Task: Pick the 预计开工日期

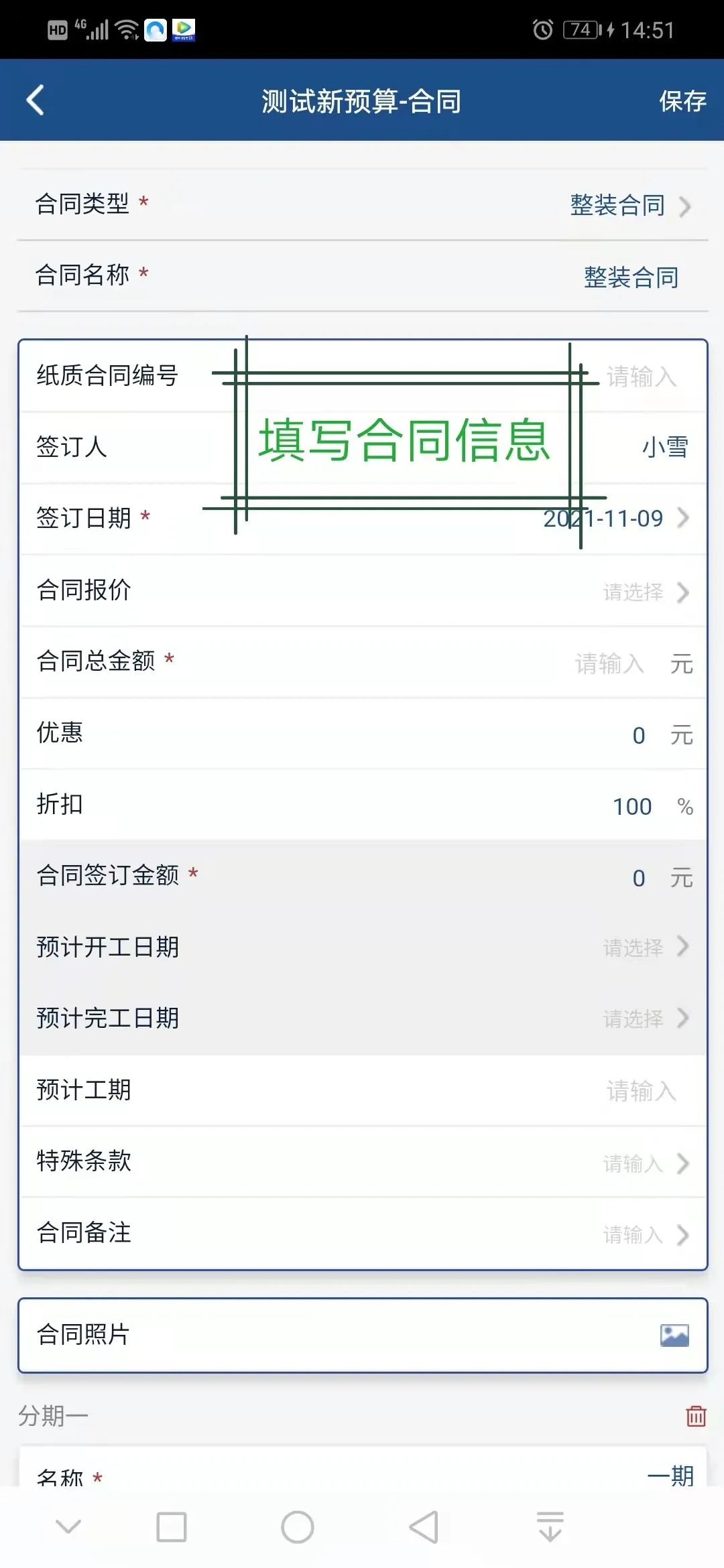Action: click(363, 947)
